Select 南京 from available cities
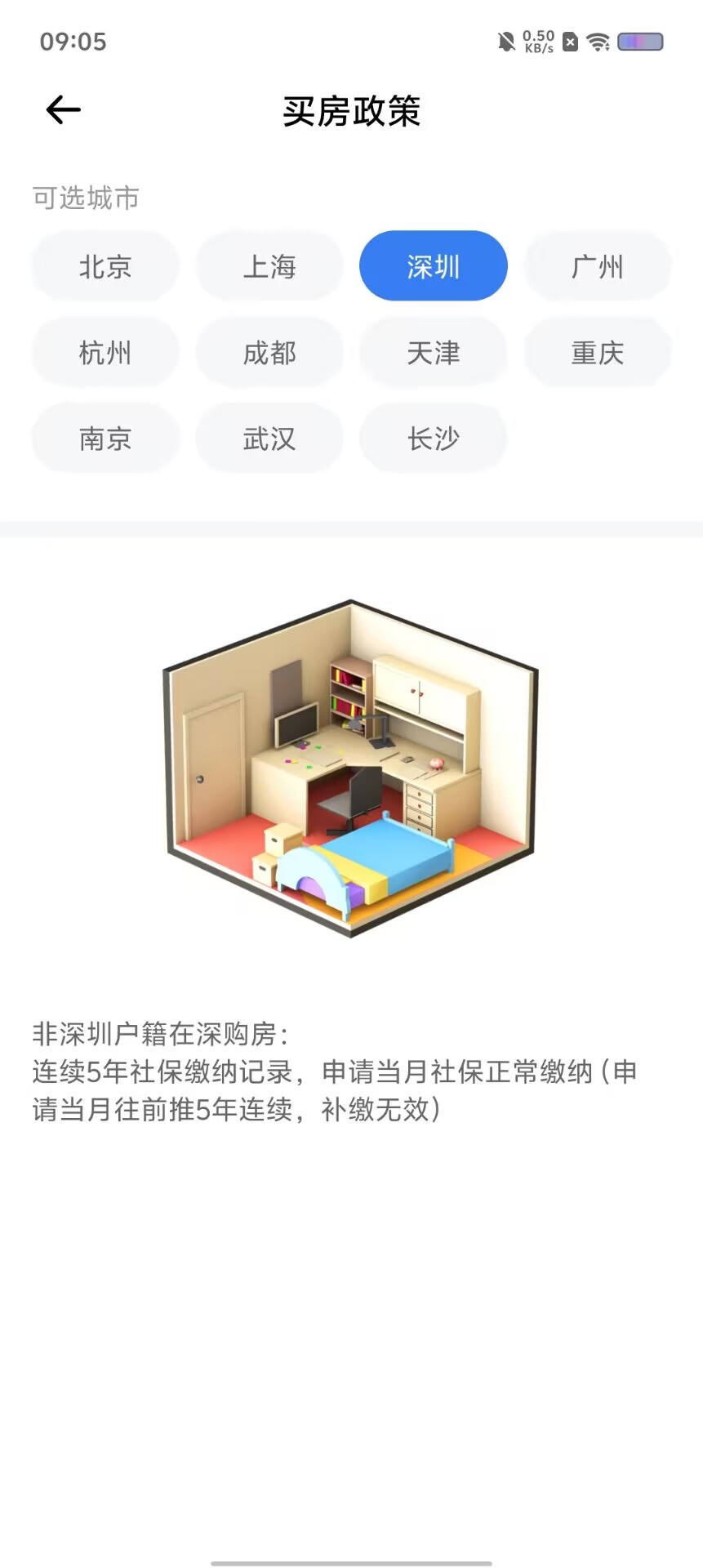This screenshot has height=1568, width=703. coord(105,439)
